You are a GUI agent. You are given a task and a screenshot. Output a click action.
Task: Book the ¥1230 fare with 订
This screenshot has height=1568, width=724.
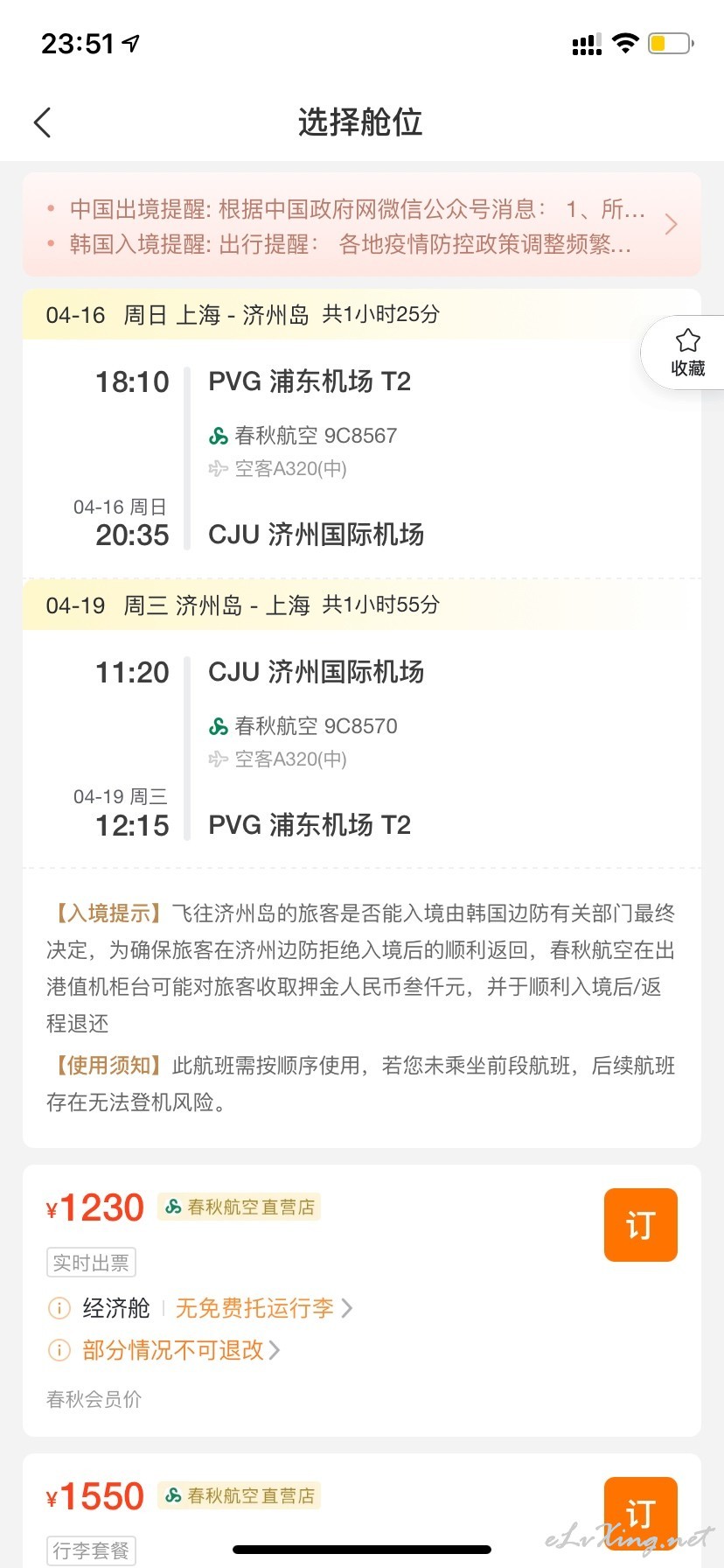click(x=640, y=1224)
